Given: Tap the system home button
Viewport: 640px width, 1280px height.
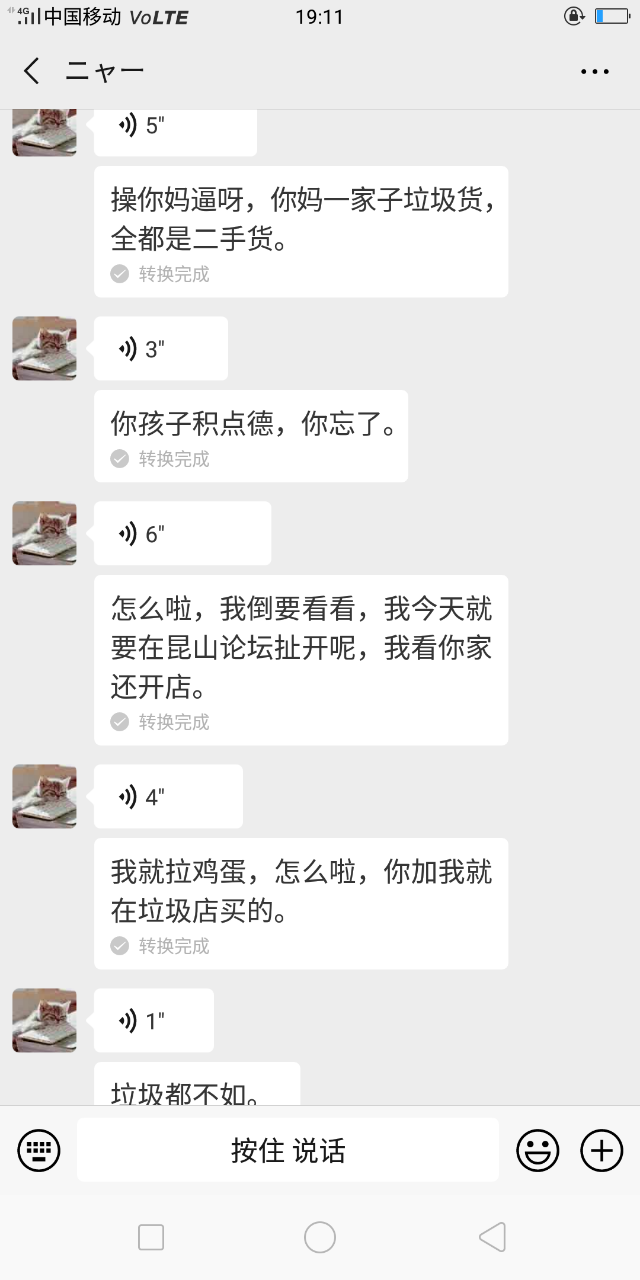Looking at the screenshot, I should (320, 1238).
